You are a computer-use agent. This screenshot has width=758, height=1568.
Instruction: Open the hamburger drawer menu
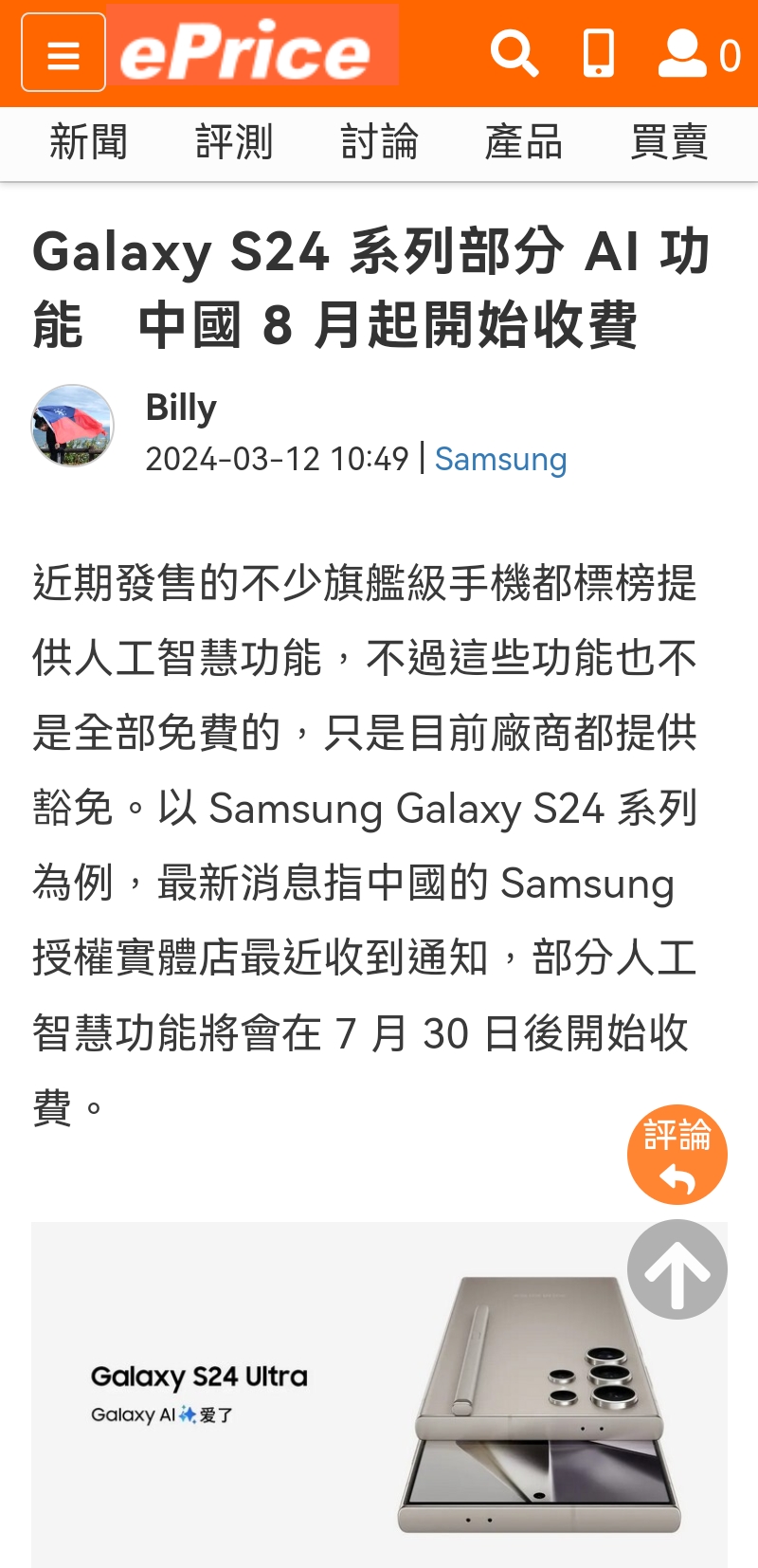click(x=63, y=53)
